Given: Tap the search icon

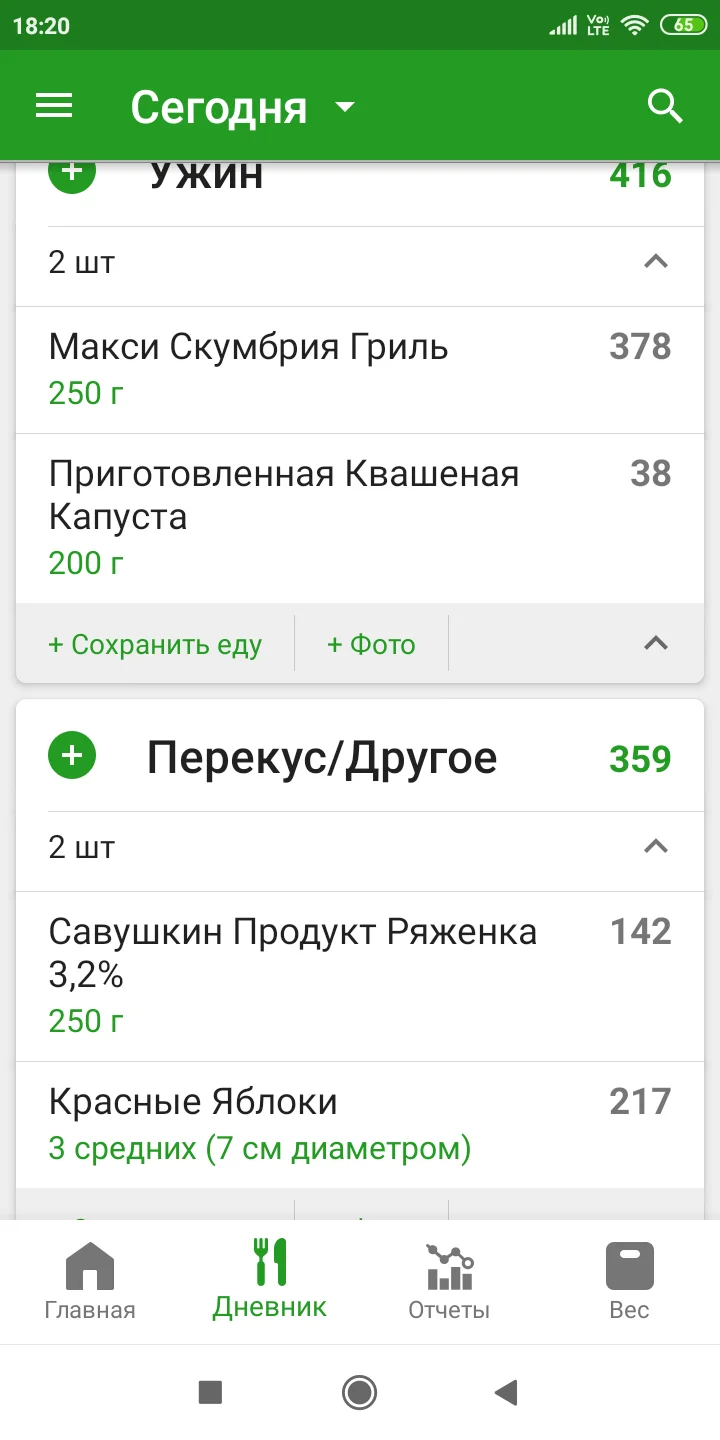Looking at the screenshot, I should point(665,106).
